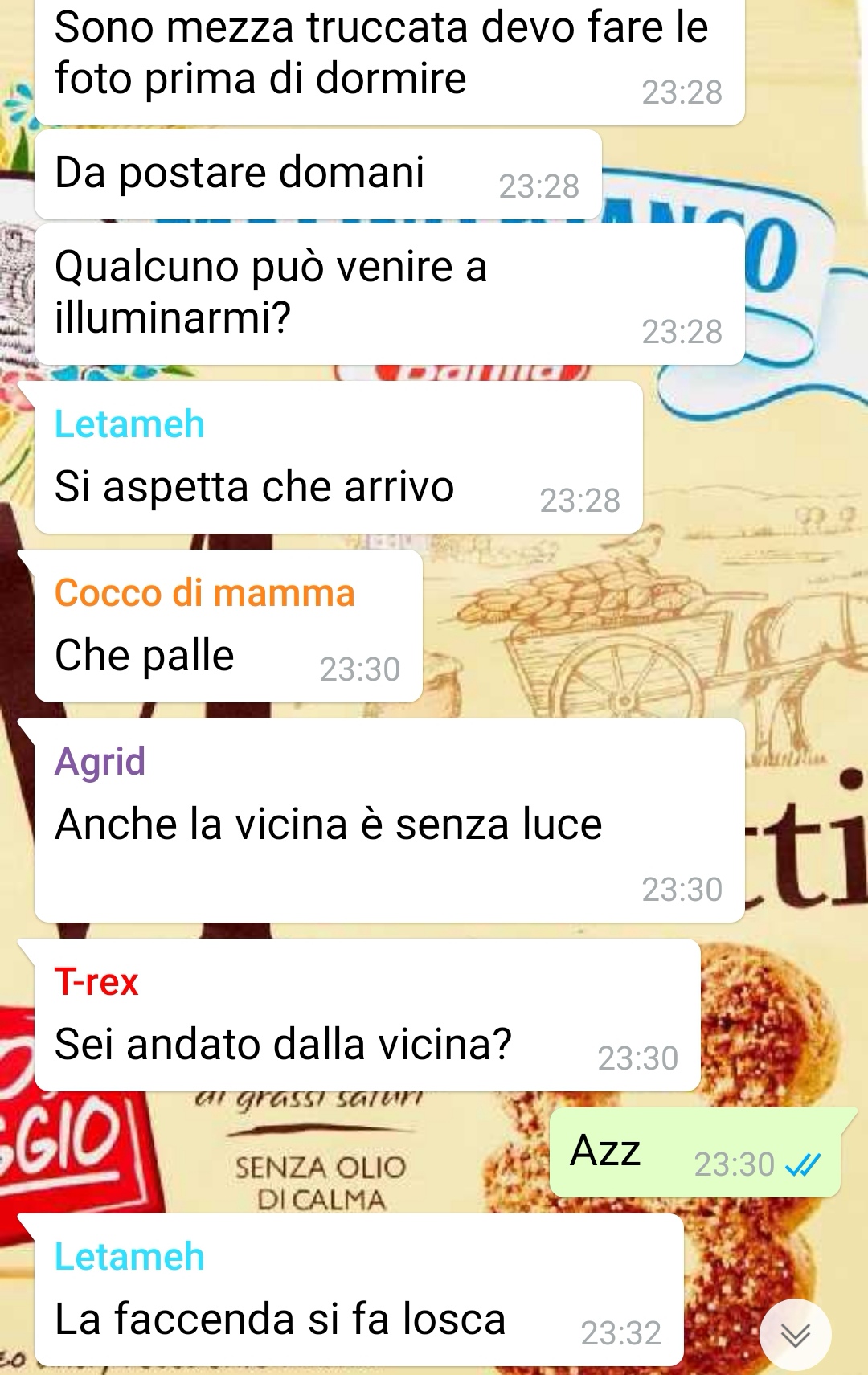Select the sender name T-rex
Screen dimensions: 868x1375
pos(96,982)
